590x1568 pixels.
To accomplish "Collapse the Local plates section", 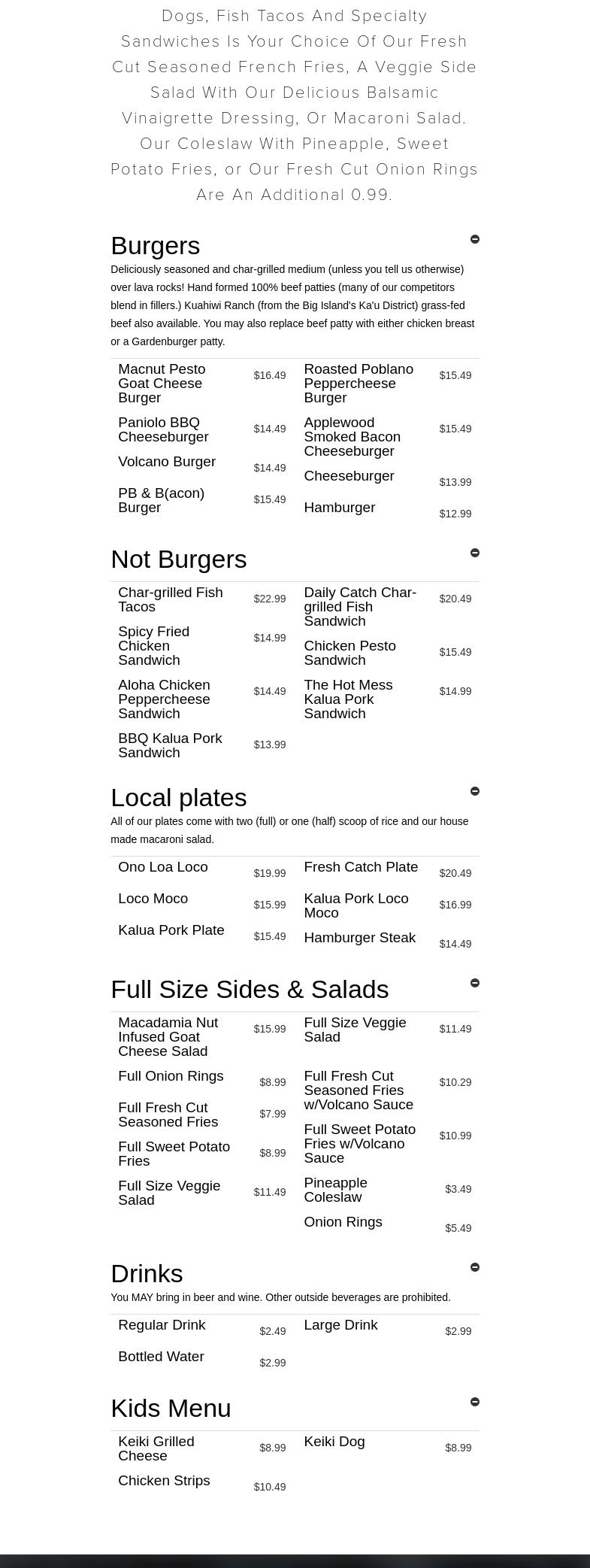I will click(x=475, y=791).
